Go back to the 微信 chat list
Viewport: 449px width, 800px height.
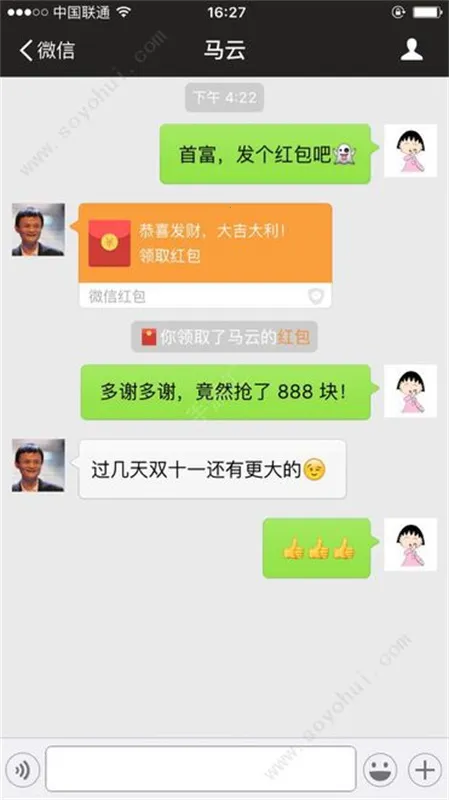point(47,50)
